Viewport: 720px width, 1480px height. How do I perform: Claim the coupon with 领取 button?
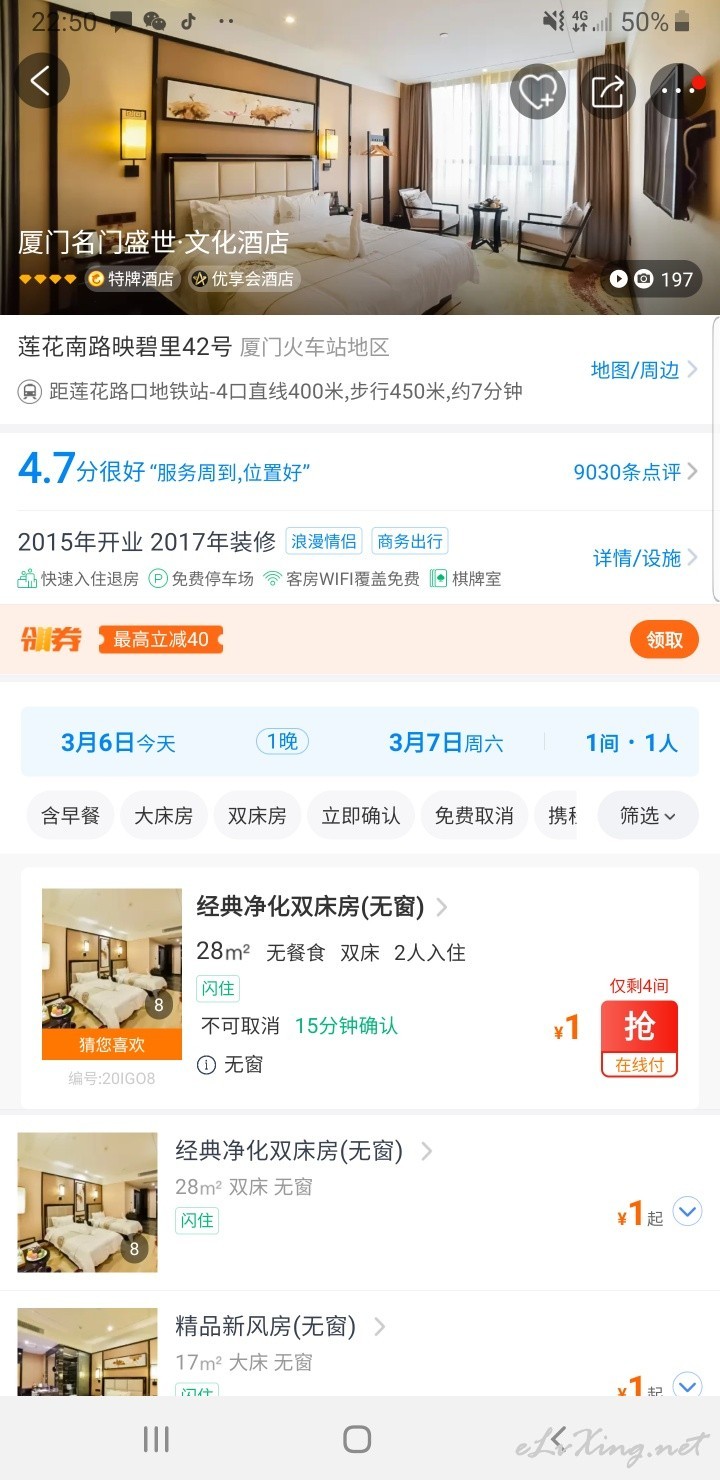pos(664,639)
